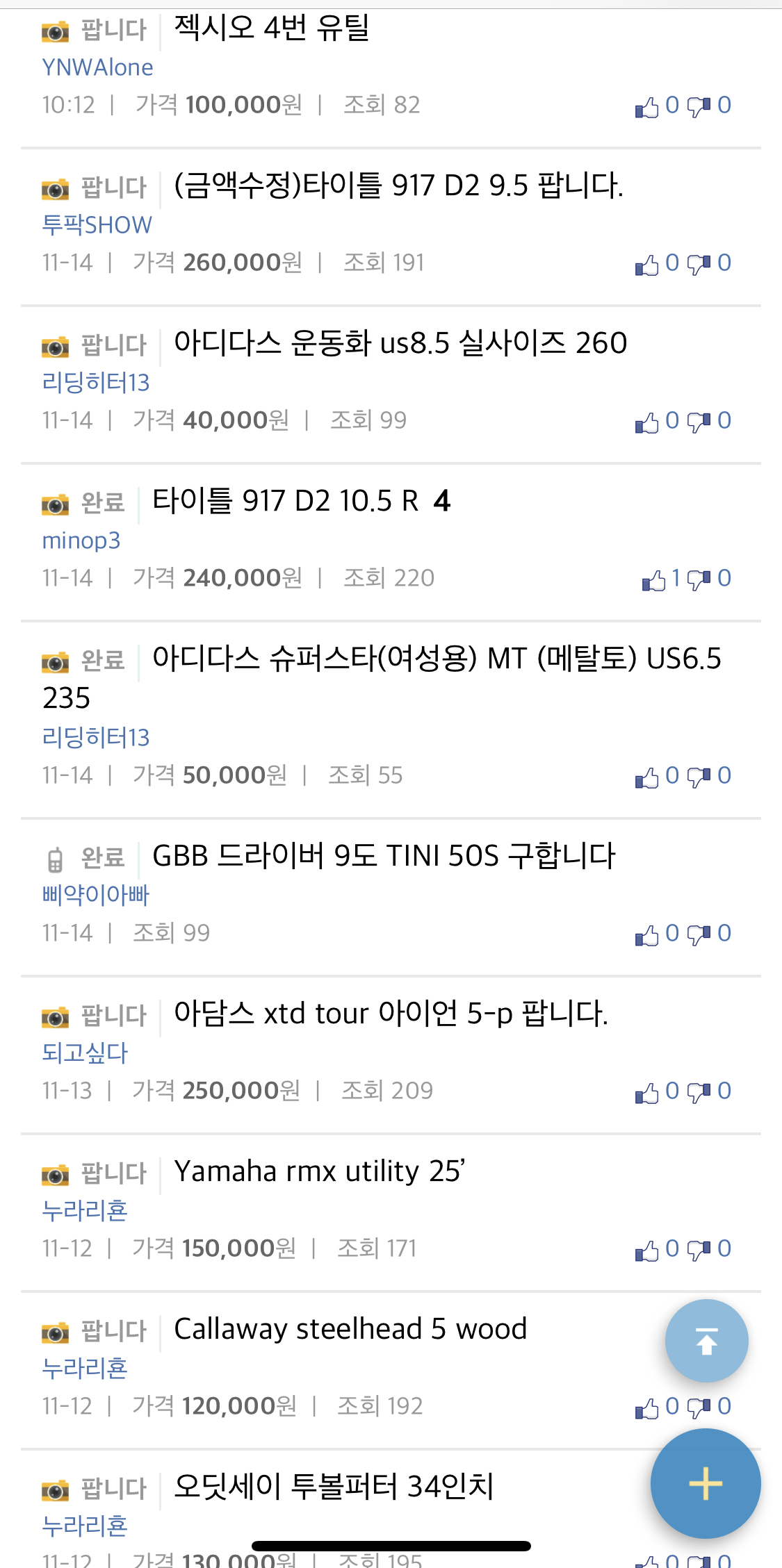Open the Yamaha rmx utility 25' post
This screenshot has width=782, height=1568.
(x=319, y=1171)
